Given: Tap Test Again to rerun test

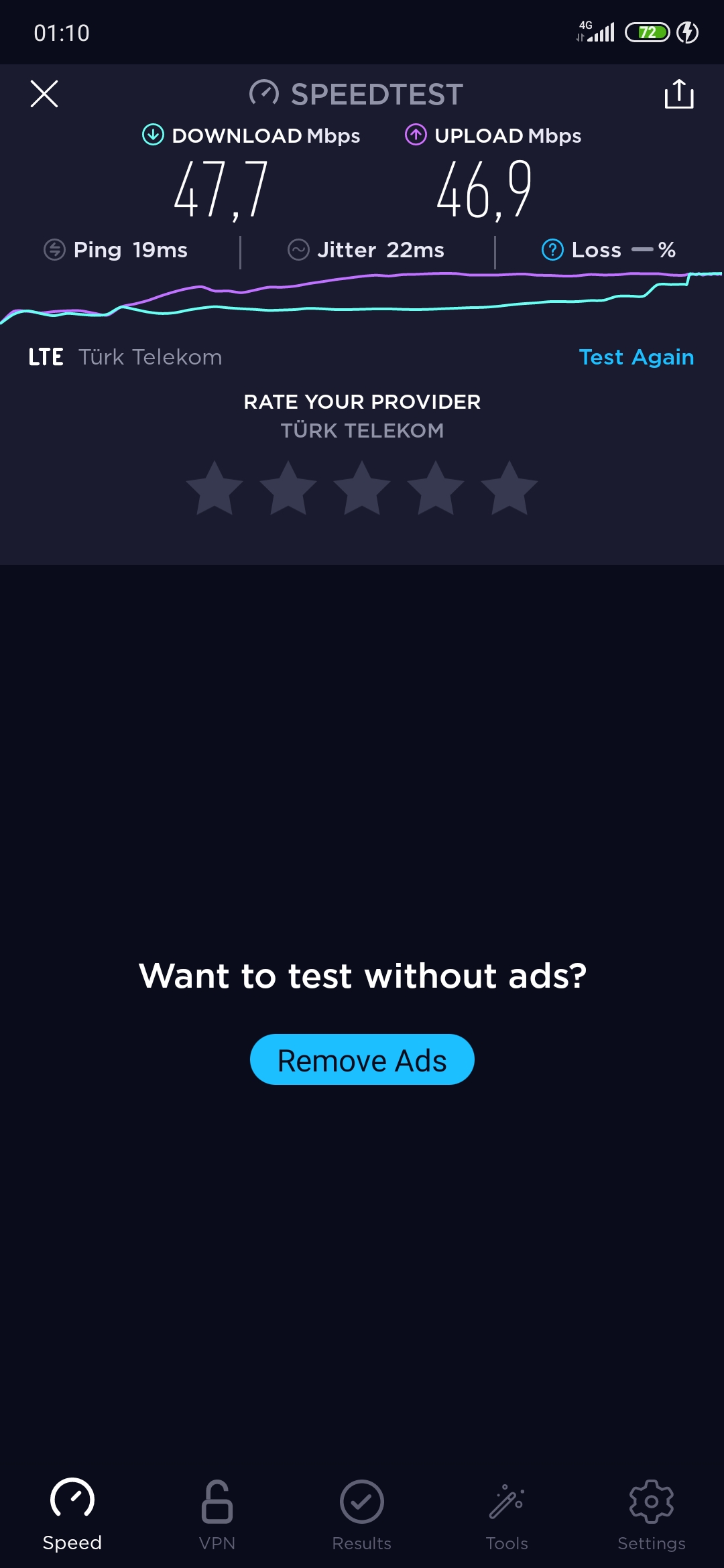Looking at the screenshot, I should (x=636, y=357).
